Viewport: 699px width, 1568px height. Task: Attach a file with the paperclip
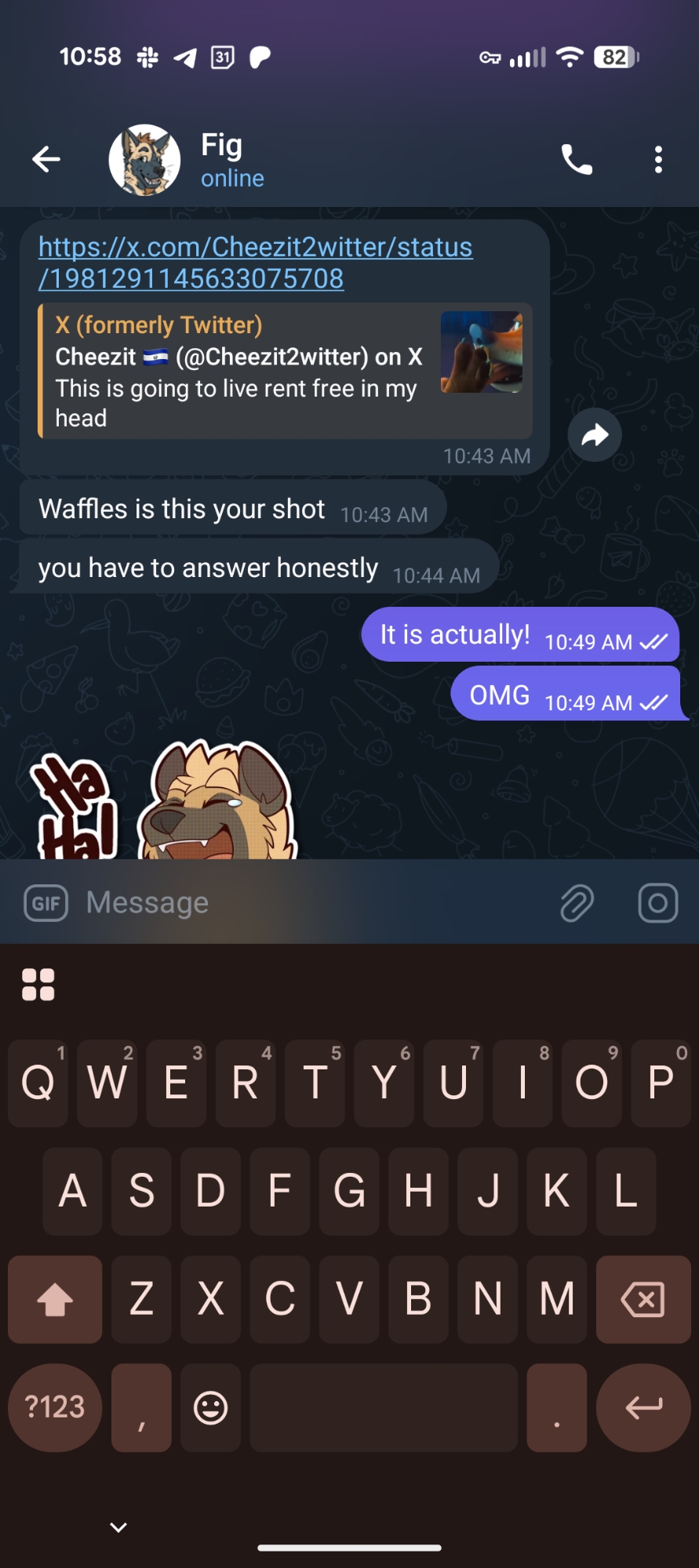tap(577, 903)
